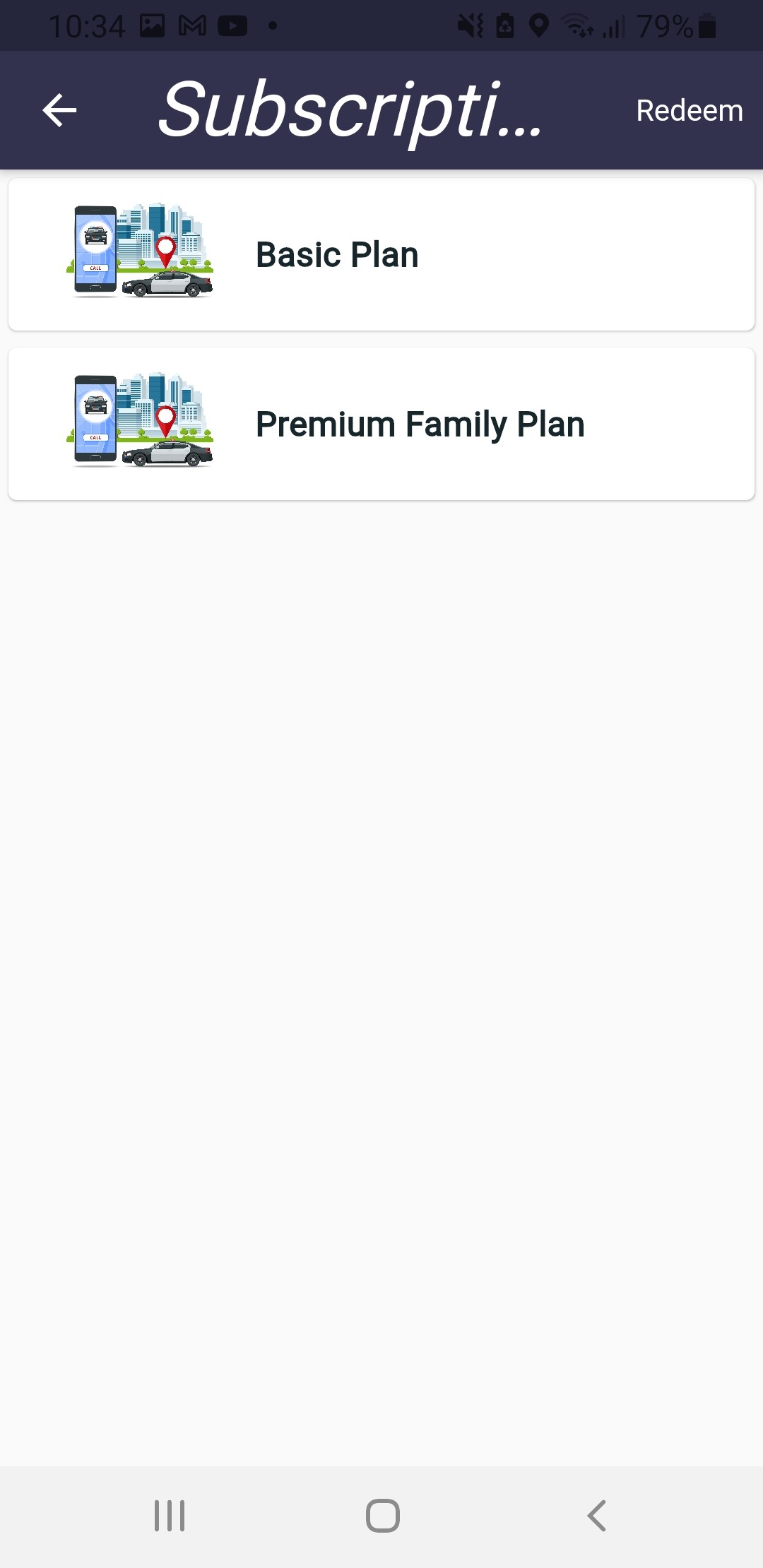
Task: Tap the system back button
Action: 597,1515
